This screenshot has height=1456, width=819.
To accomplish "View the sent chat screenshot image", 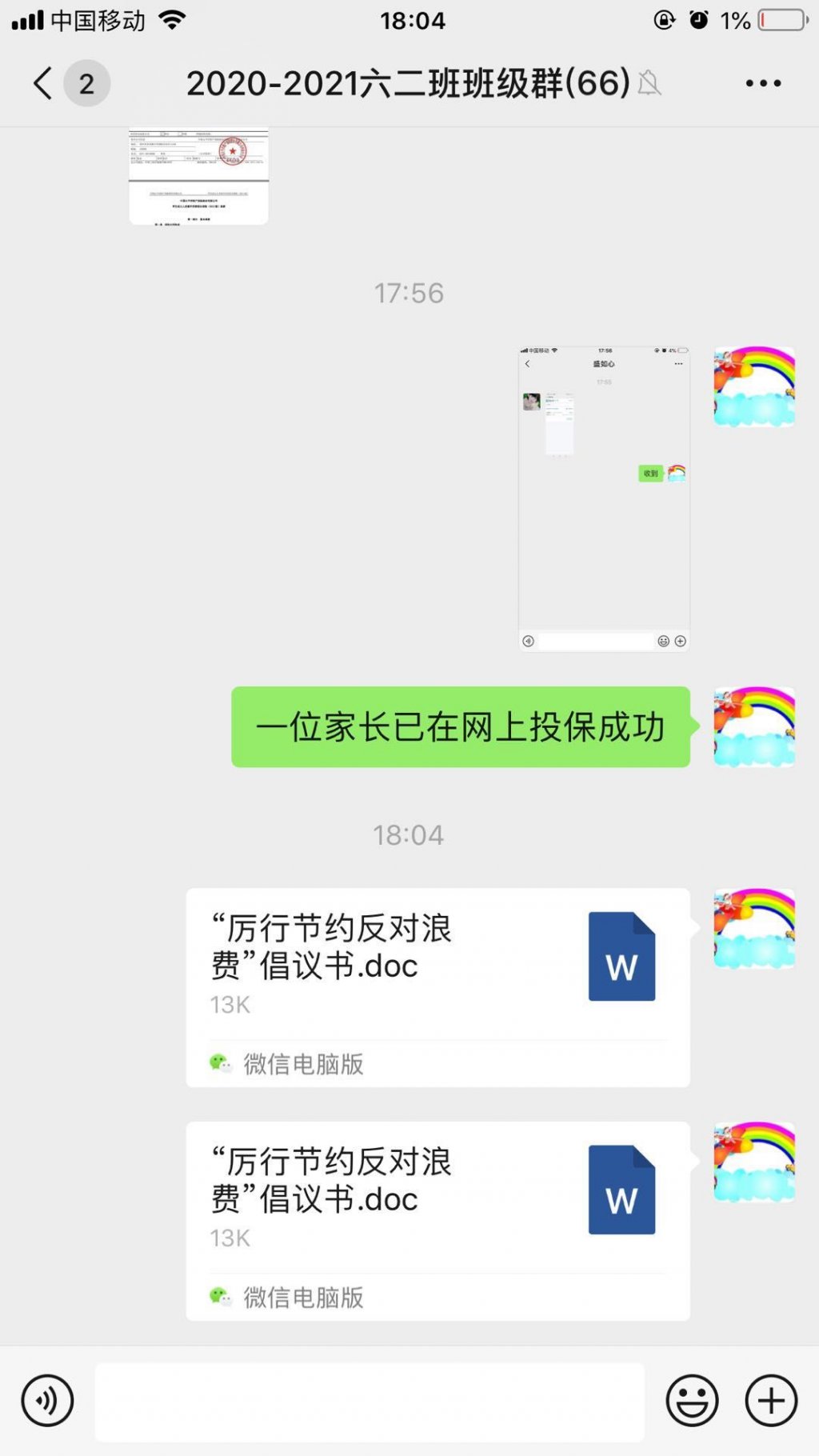I will point(604,498).
